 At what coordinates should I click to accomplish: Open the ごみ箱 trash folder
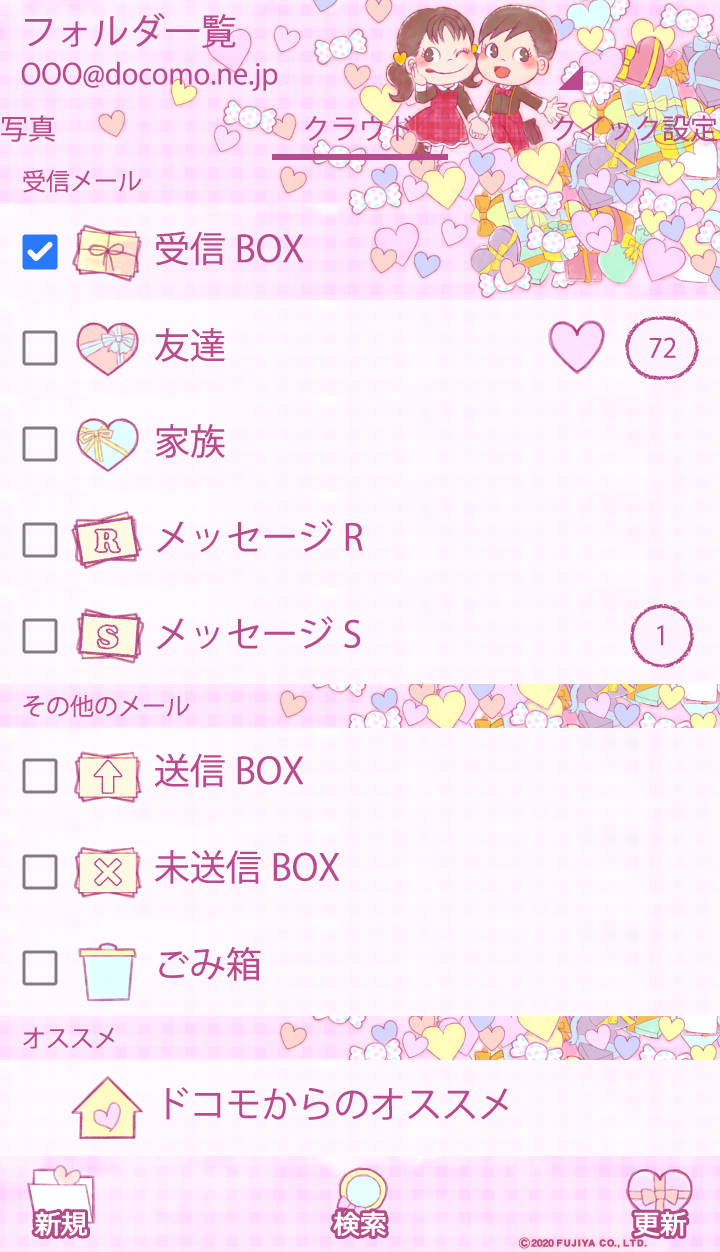pyautogui.click(x=208, y=966)
